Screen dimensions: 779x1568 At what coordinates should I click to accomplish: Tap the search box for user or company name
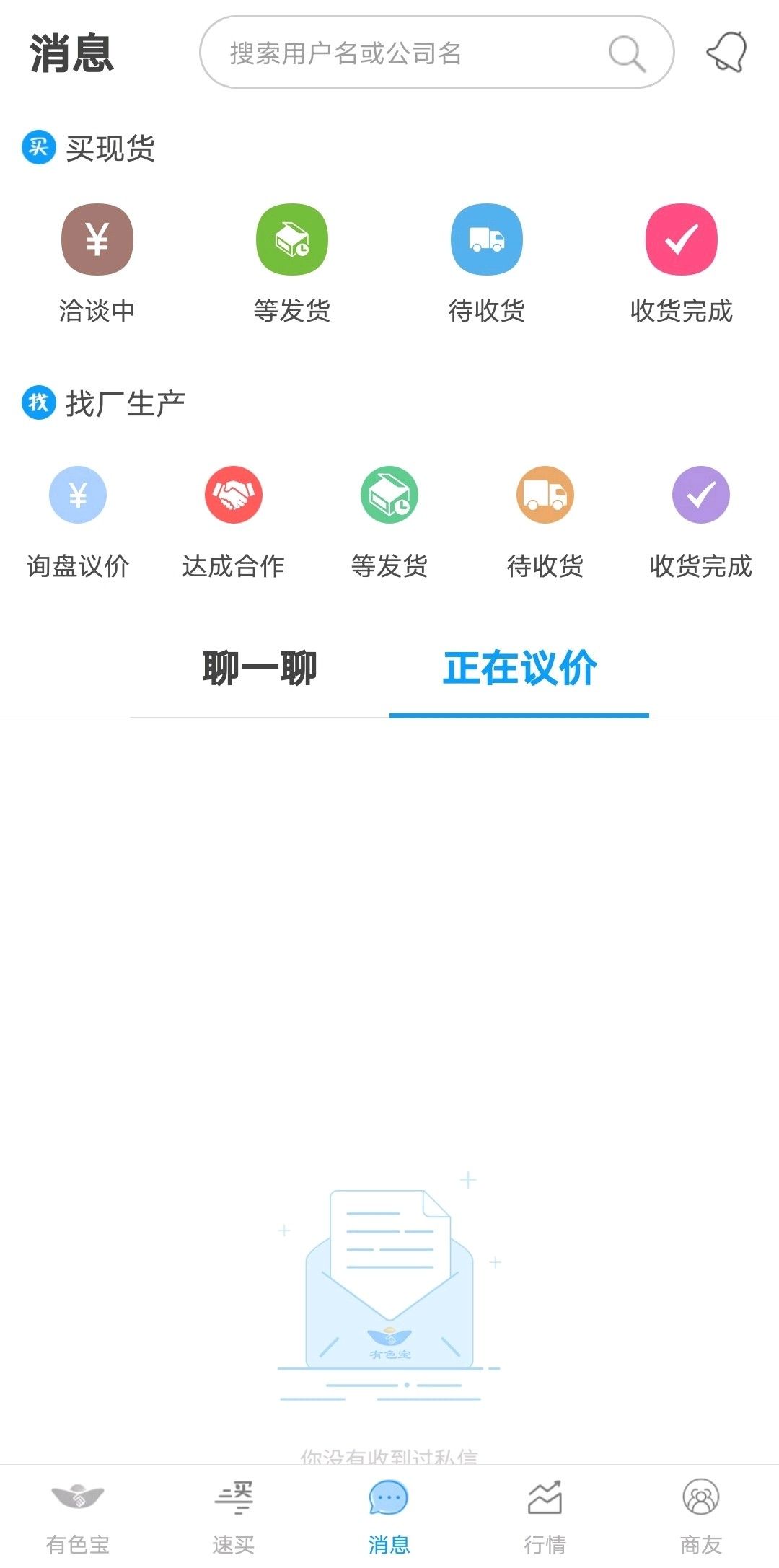(436, 52)
